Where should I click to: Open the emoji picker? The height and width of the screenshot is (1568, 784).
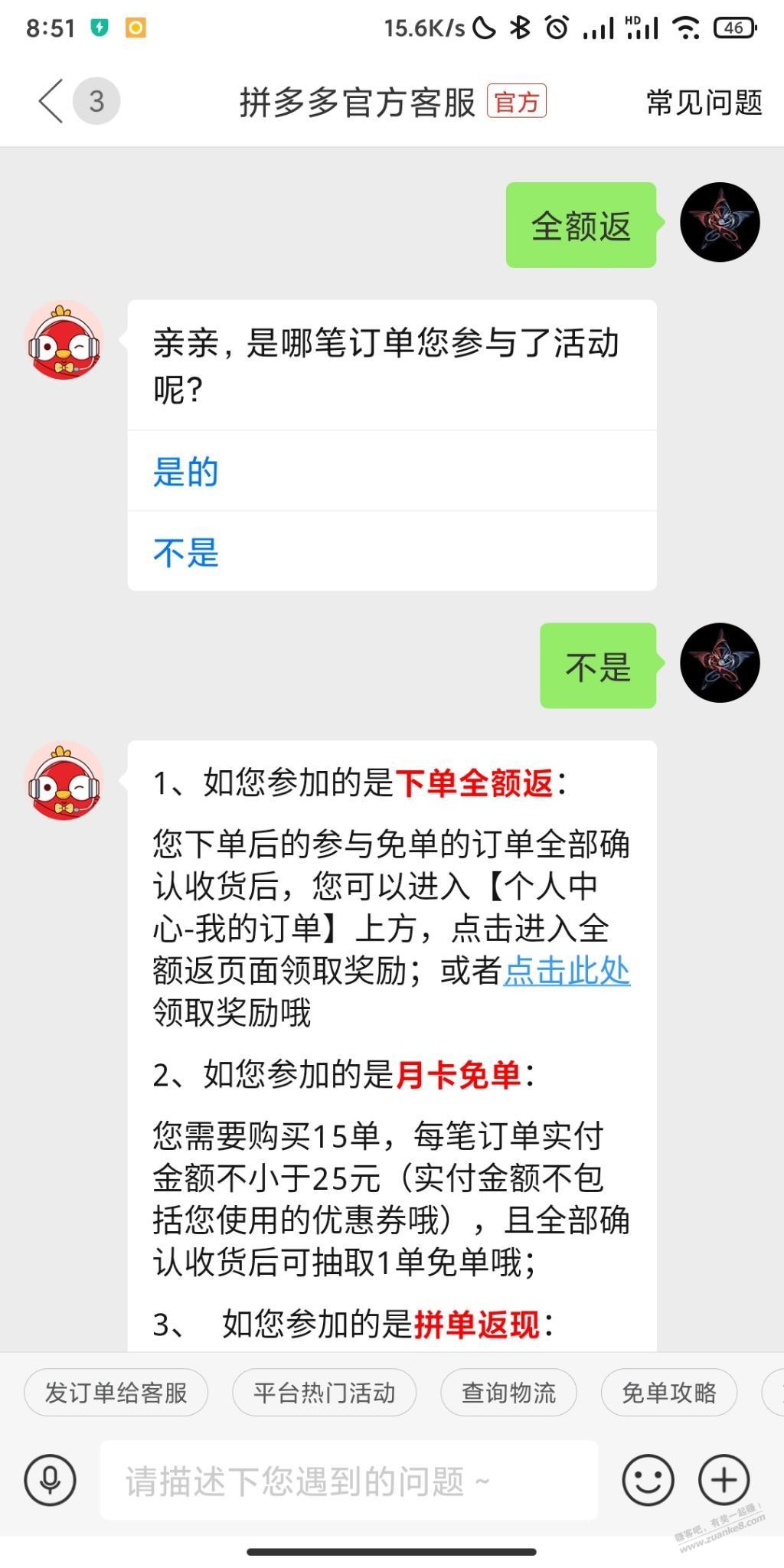tap(648, 1480)
